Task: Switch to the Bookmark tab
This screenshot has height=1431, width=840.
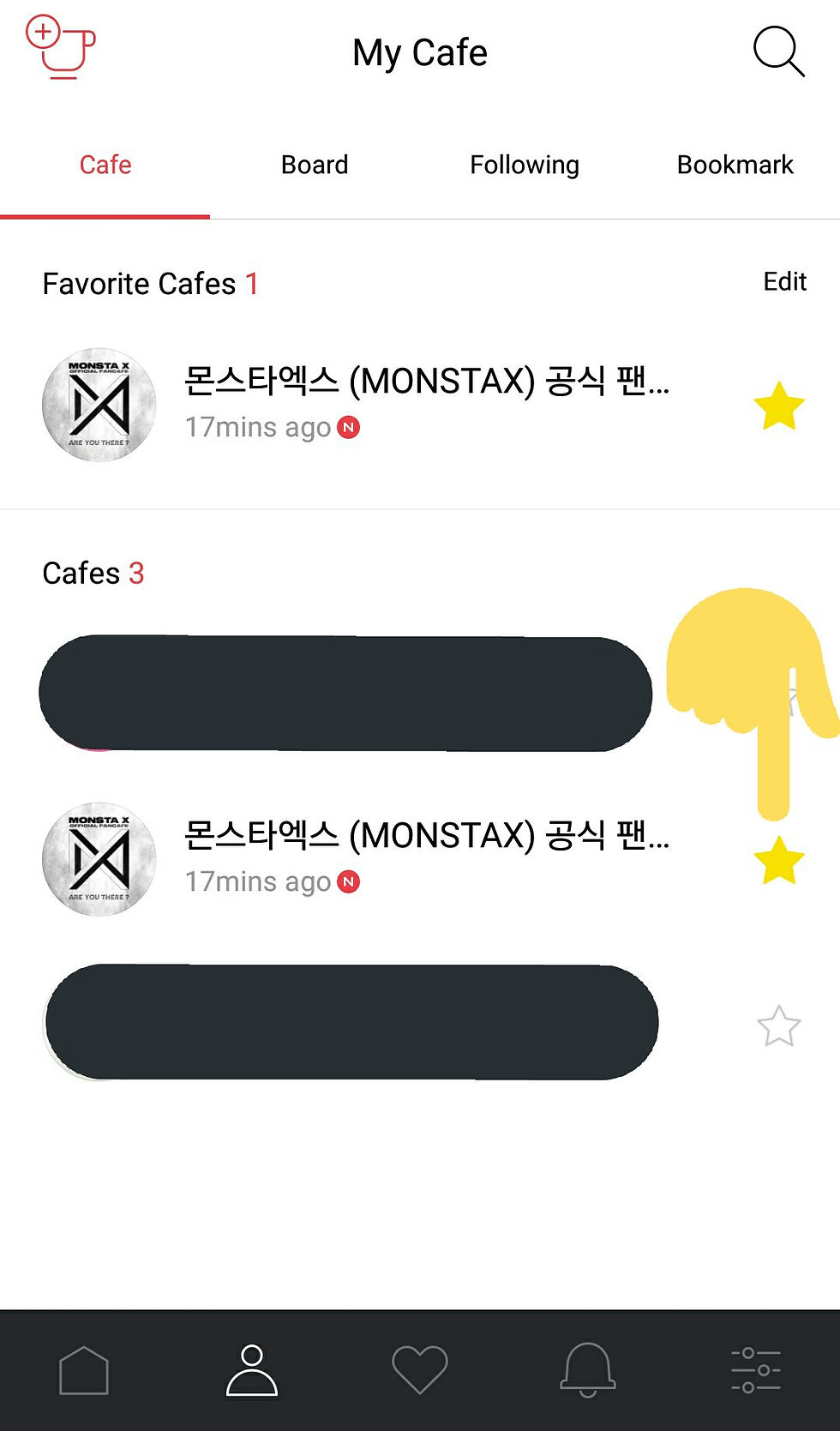Action: tap(735, 165)
